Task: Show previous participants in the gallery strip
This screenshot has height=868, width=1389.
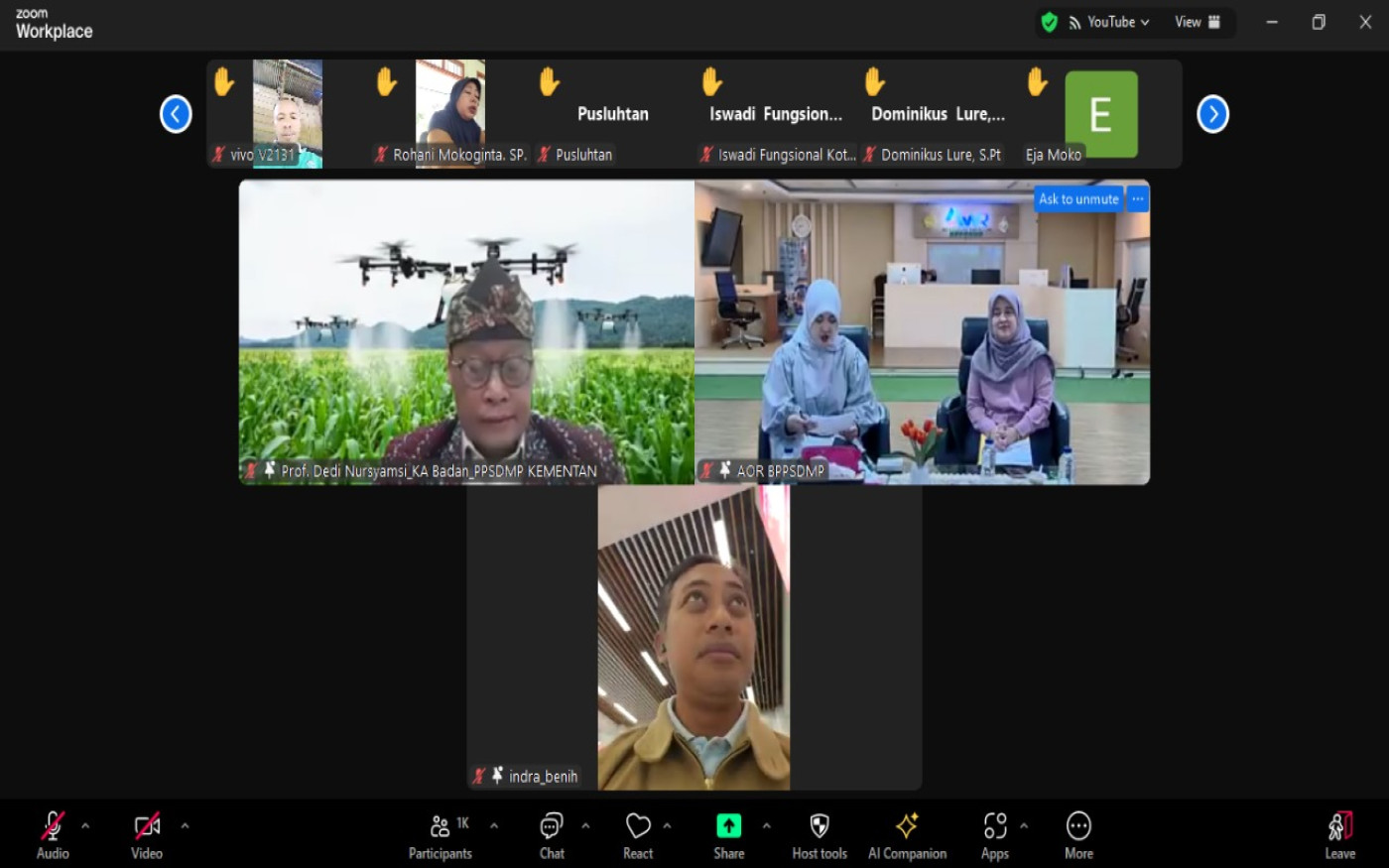Action: [176, 114]
